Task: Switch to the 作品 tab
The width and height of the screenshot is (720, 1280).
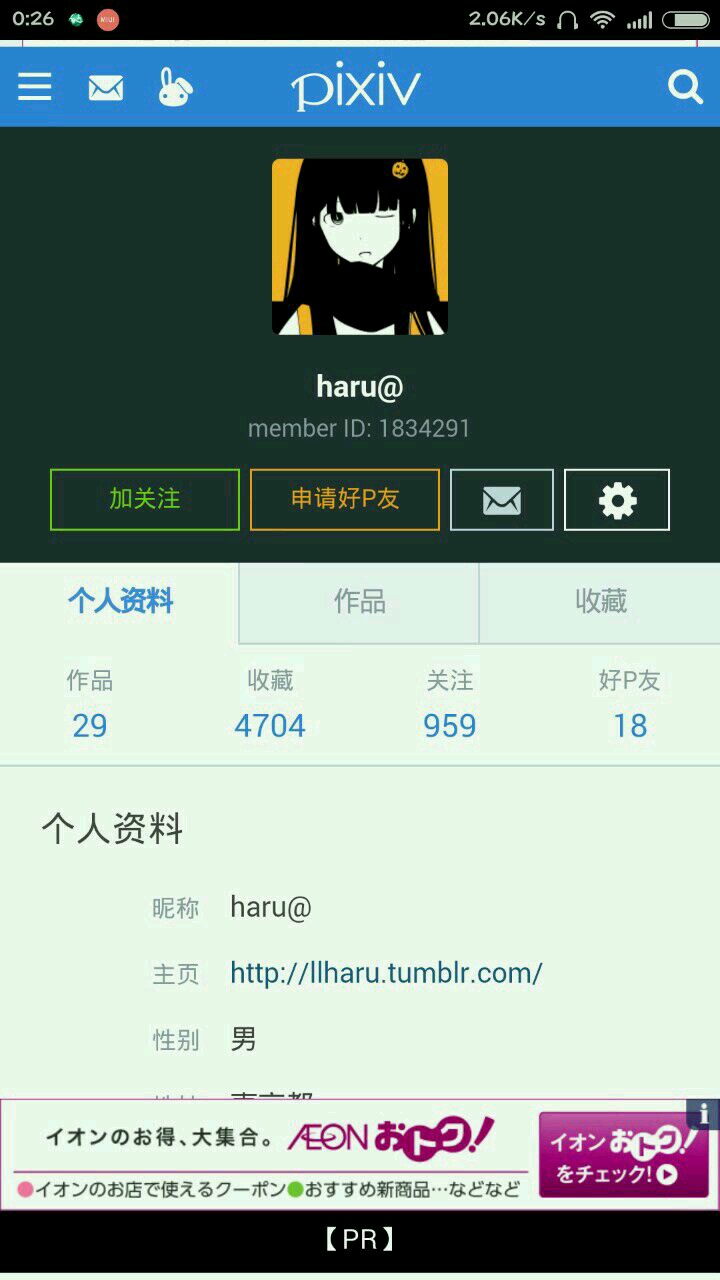Action: point(359,602)
